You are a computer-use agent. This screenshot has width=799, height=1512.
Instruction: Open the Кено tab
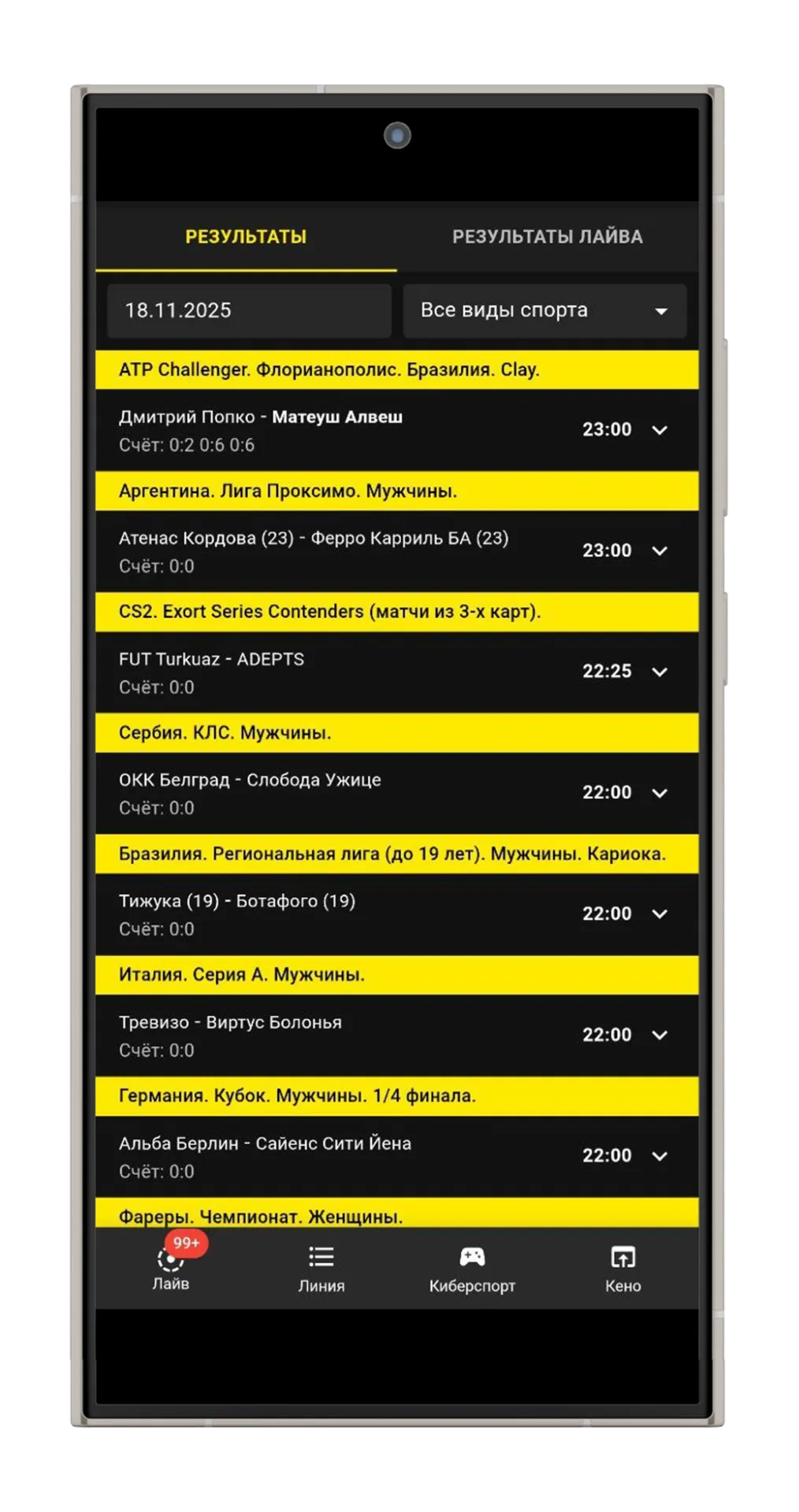622,1268
